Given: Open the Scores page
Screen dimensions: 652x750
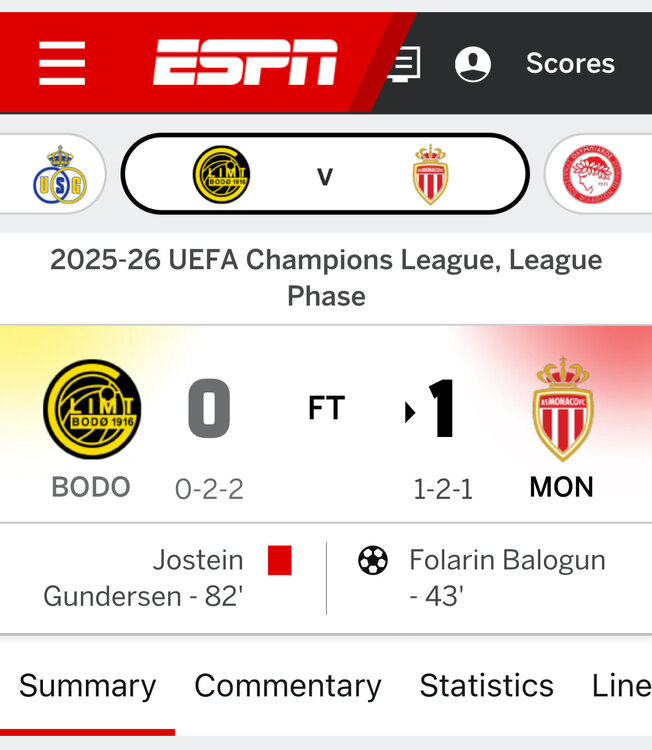Looking at the screenshot, I should (570, 64).
